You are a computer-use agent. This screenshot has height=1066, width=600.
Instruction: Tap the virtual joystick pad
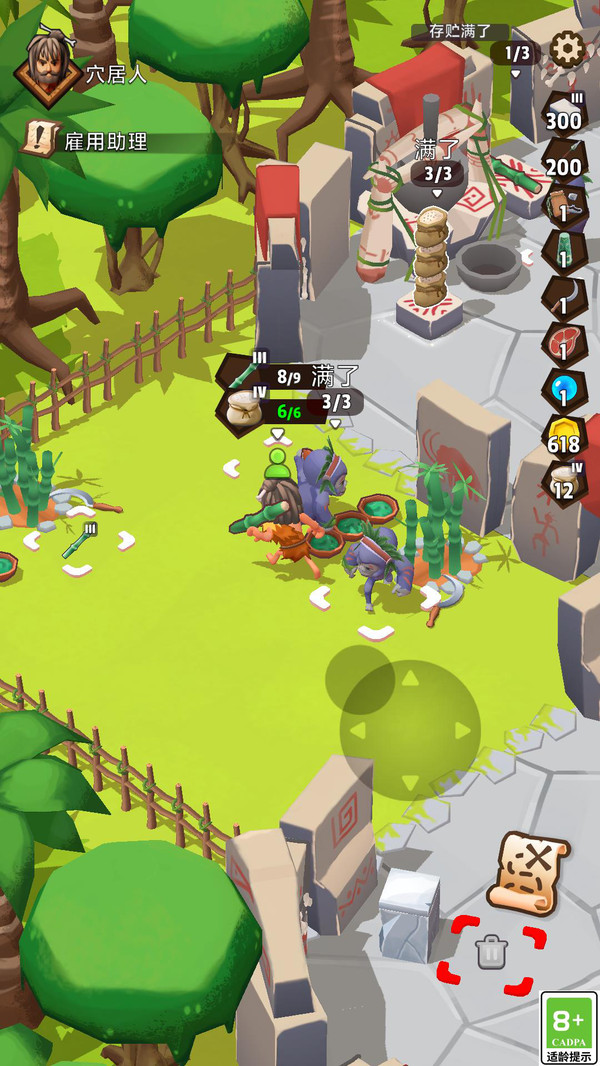coord(410,730)
